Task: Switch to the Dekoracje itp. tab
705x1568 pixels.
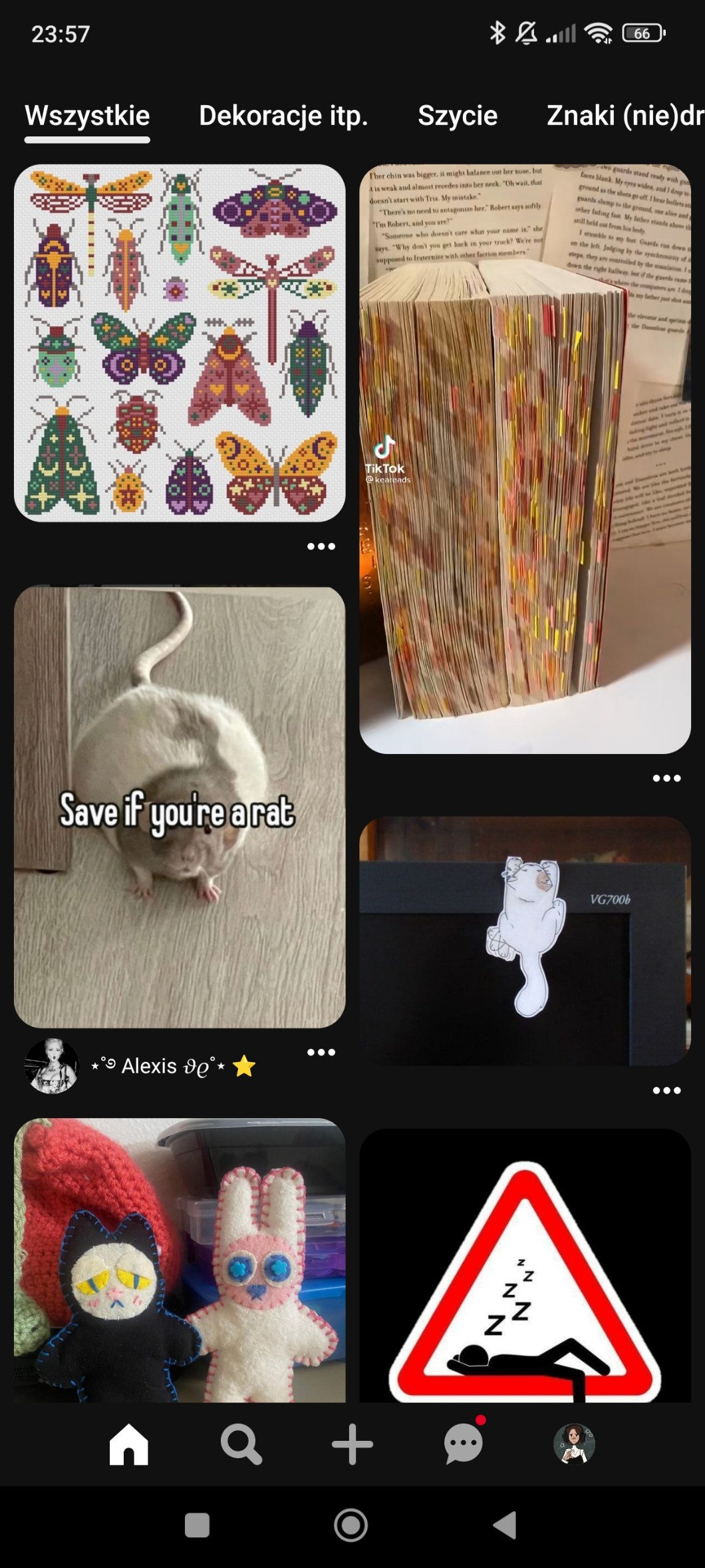Action: click(x=283, y=116)
